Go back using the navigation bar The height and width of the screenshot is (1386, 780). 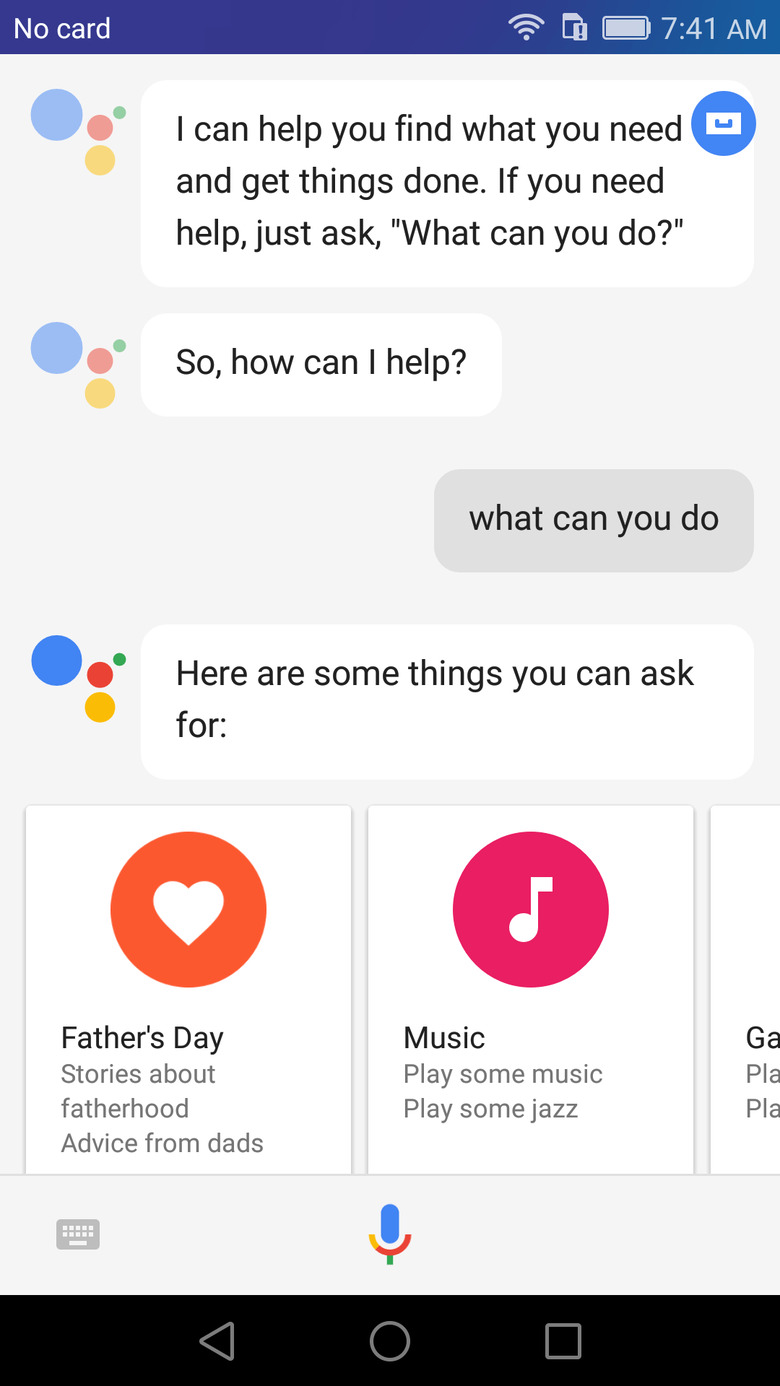click(x=217, y=1341)
